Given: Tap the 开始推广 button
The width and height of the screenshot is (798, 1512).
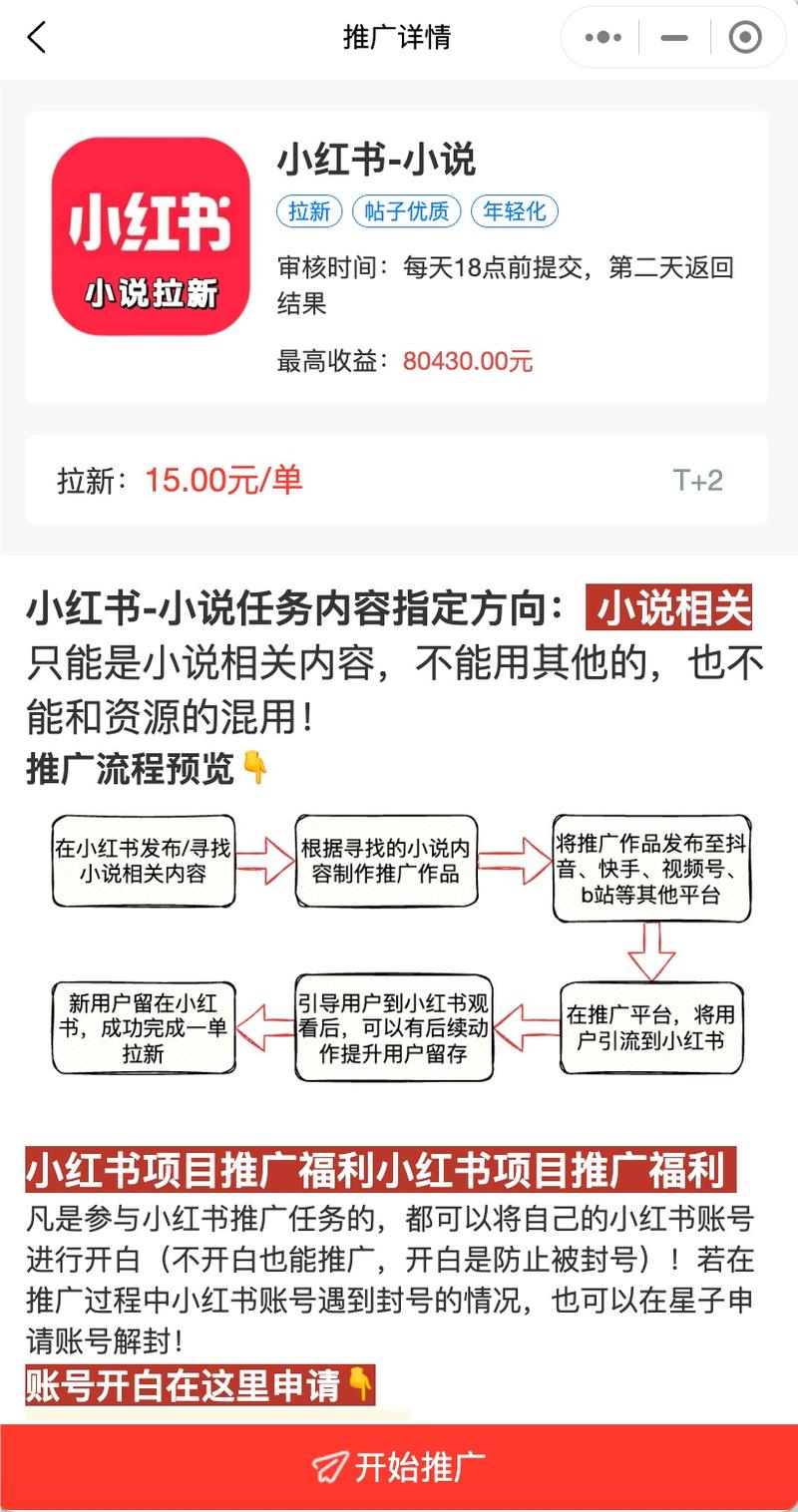Looking at the screenshot, I should coord(399,1467).
